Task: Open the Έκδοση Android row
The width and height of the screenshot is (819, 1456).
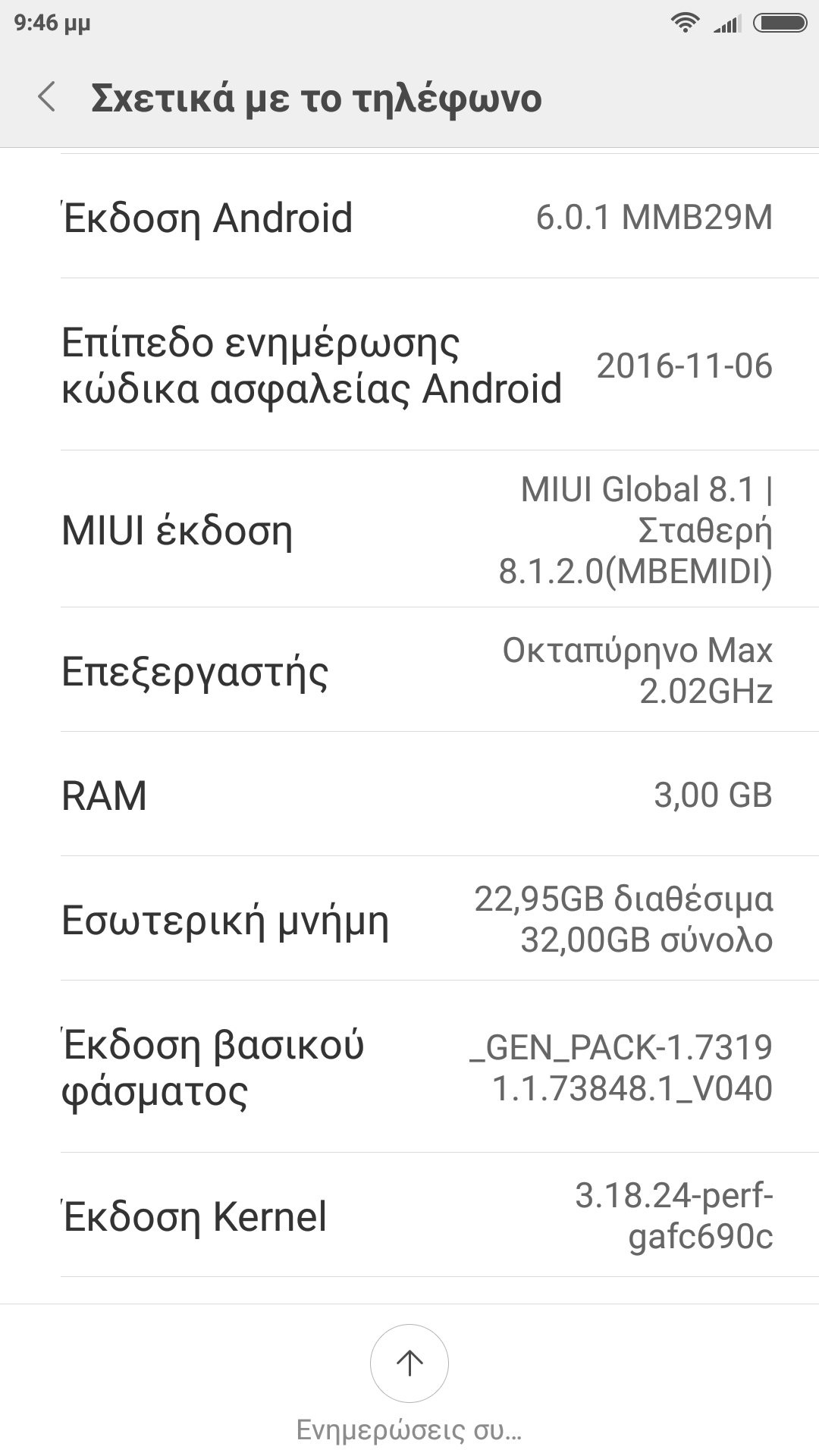Action: pyautogui.click(x=409, y=218)
